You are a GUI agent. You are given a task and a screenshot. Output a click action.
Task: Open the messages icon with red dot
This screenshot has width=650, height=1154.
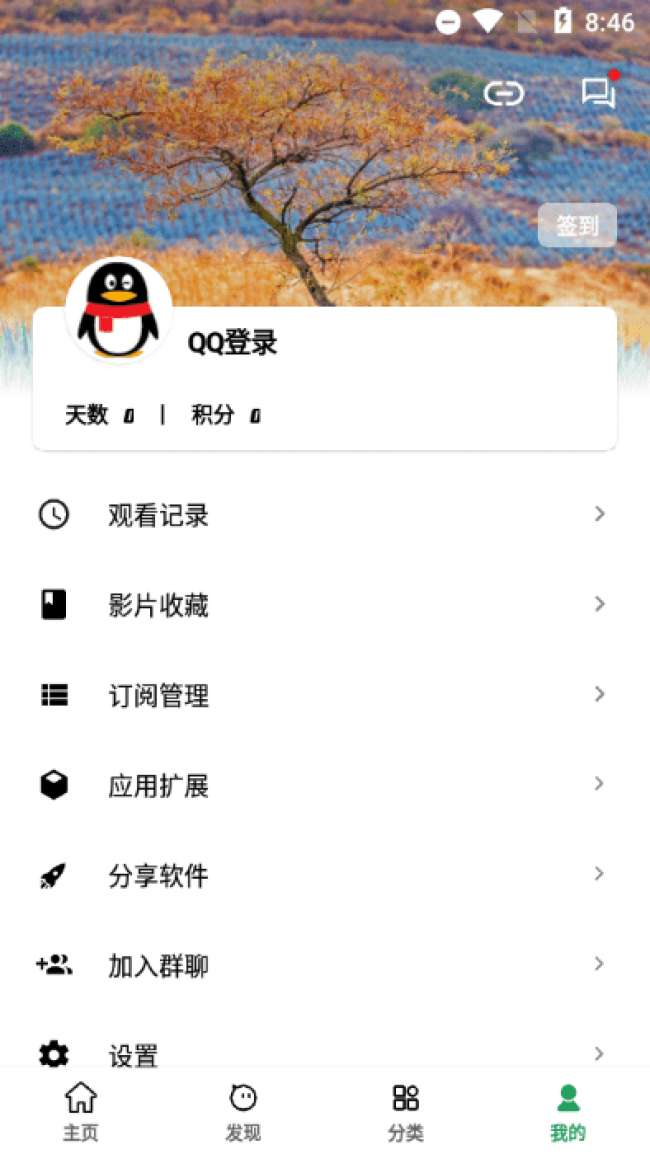(x=598, y=93)
